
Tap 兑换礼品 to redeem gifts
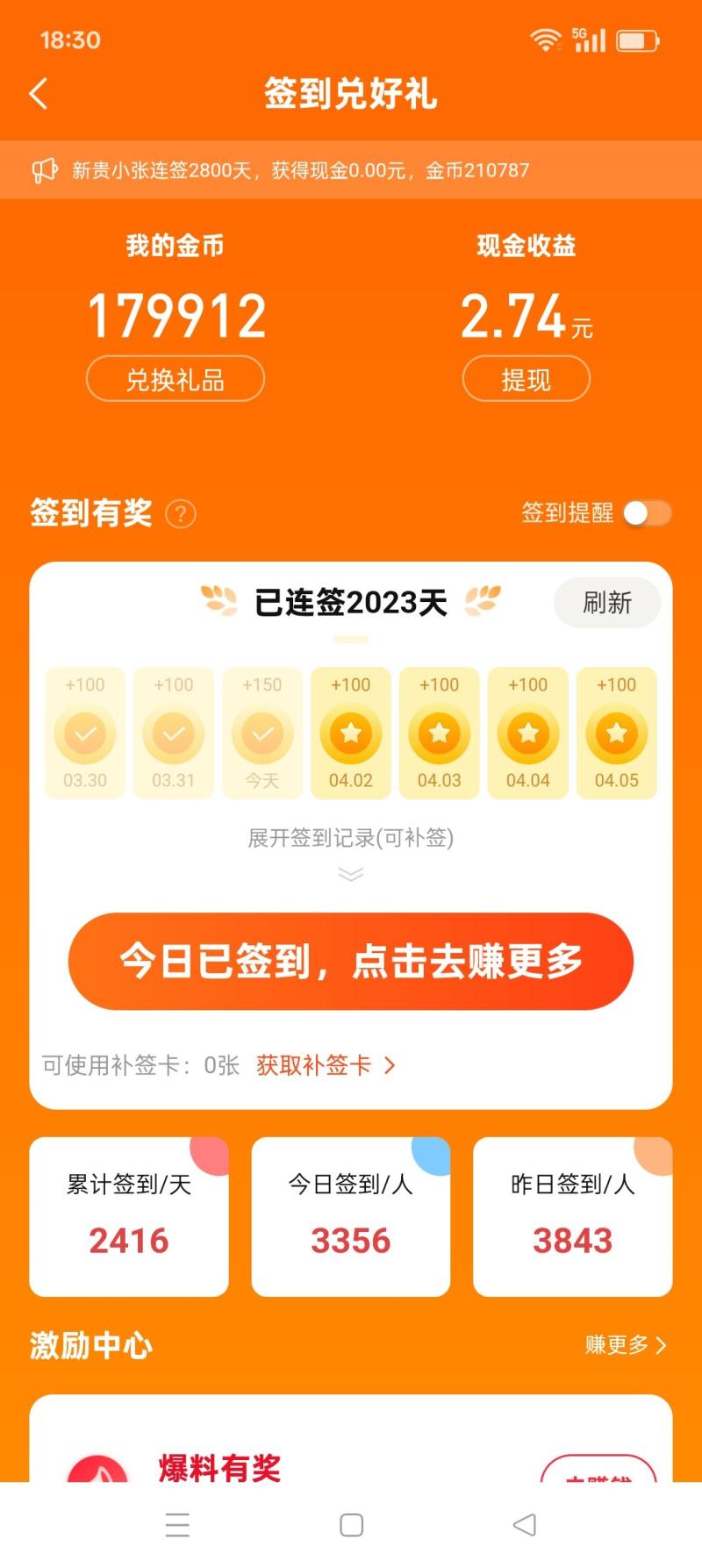click(175, 379)
